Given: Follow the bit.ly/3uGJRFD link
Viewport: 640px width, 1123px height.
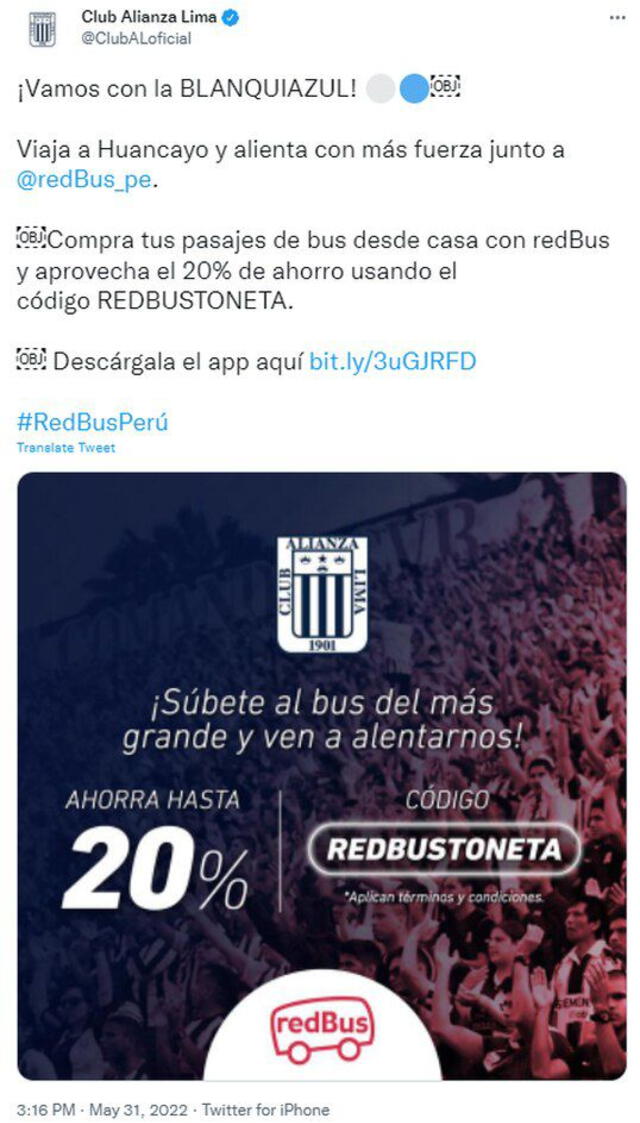Looking at the screenshot, I should (392, 361).
